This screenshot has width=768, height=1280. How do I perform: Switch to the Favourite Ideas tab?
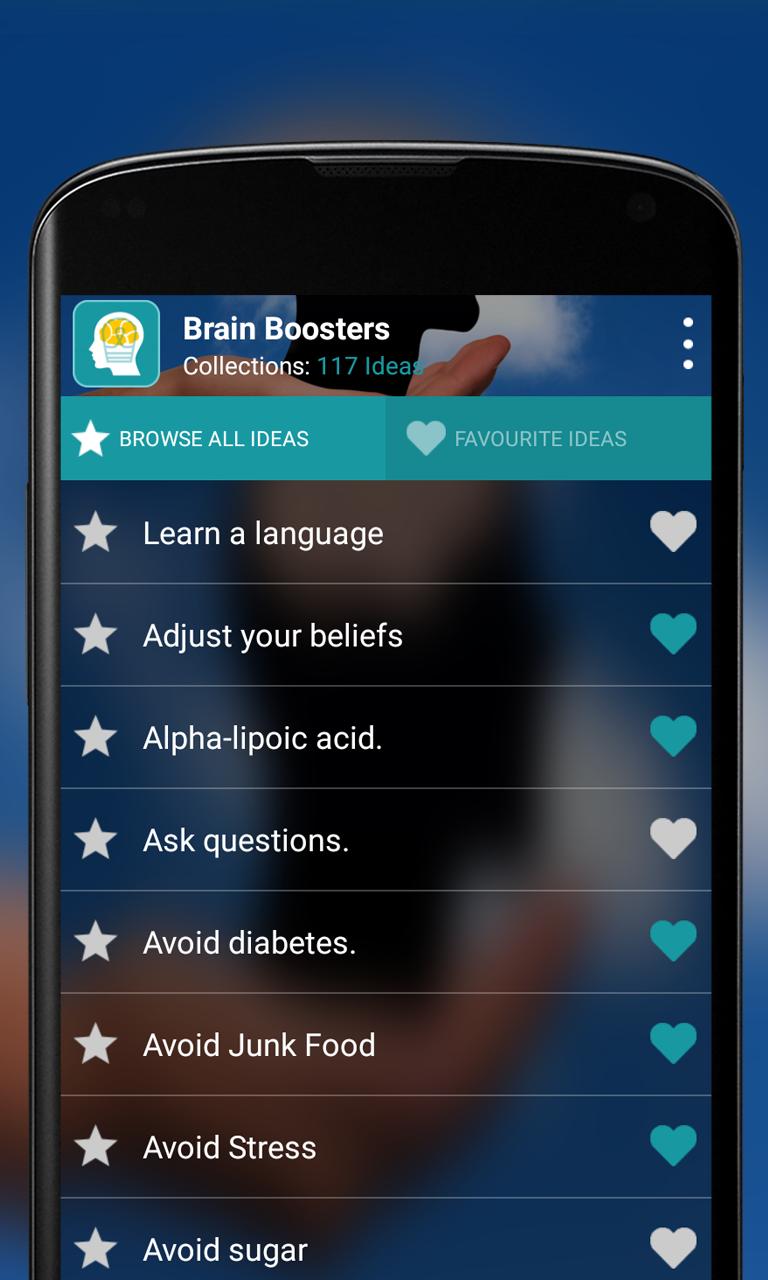[x=548, y=438]
